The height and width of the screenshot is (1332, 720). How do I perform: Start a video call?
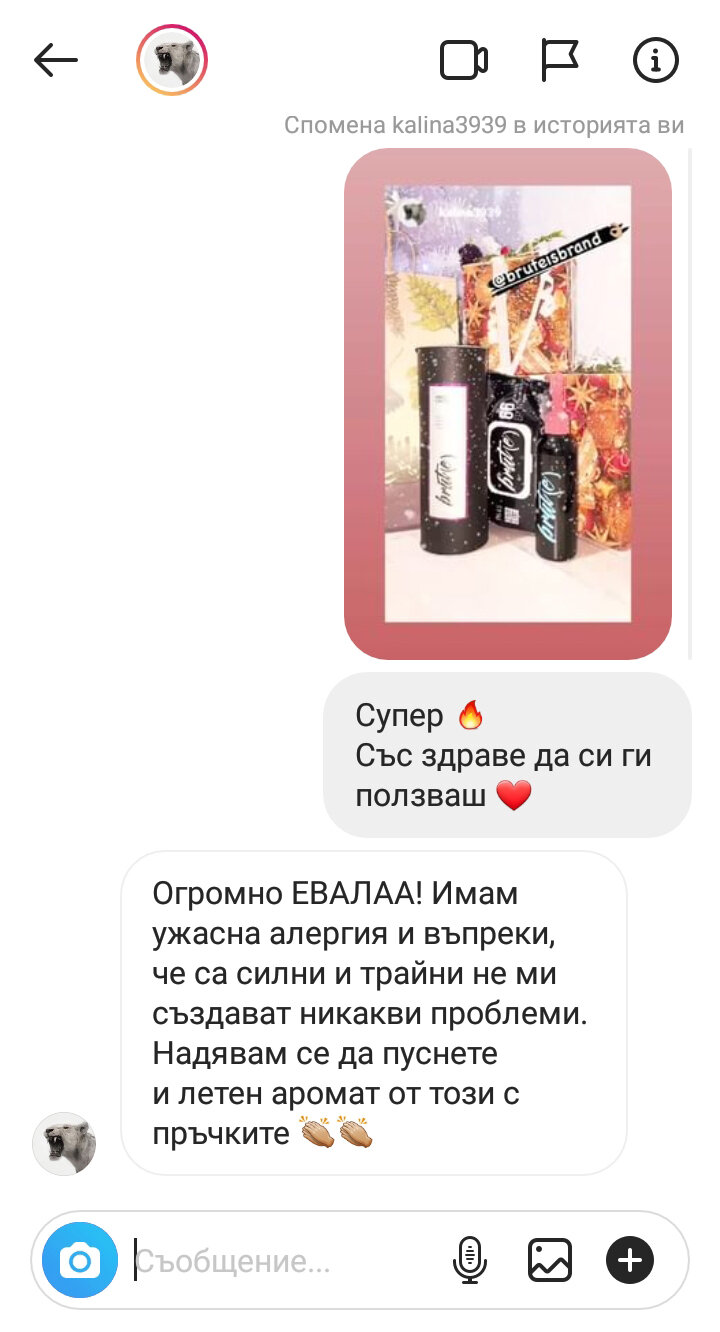464,61
